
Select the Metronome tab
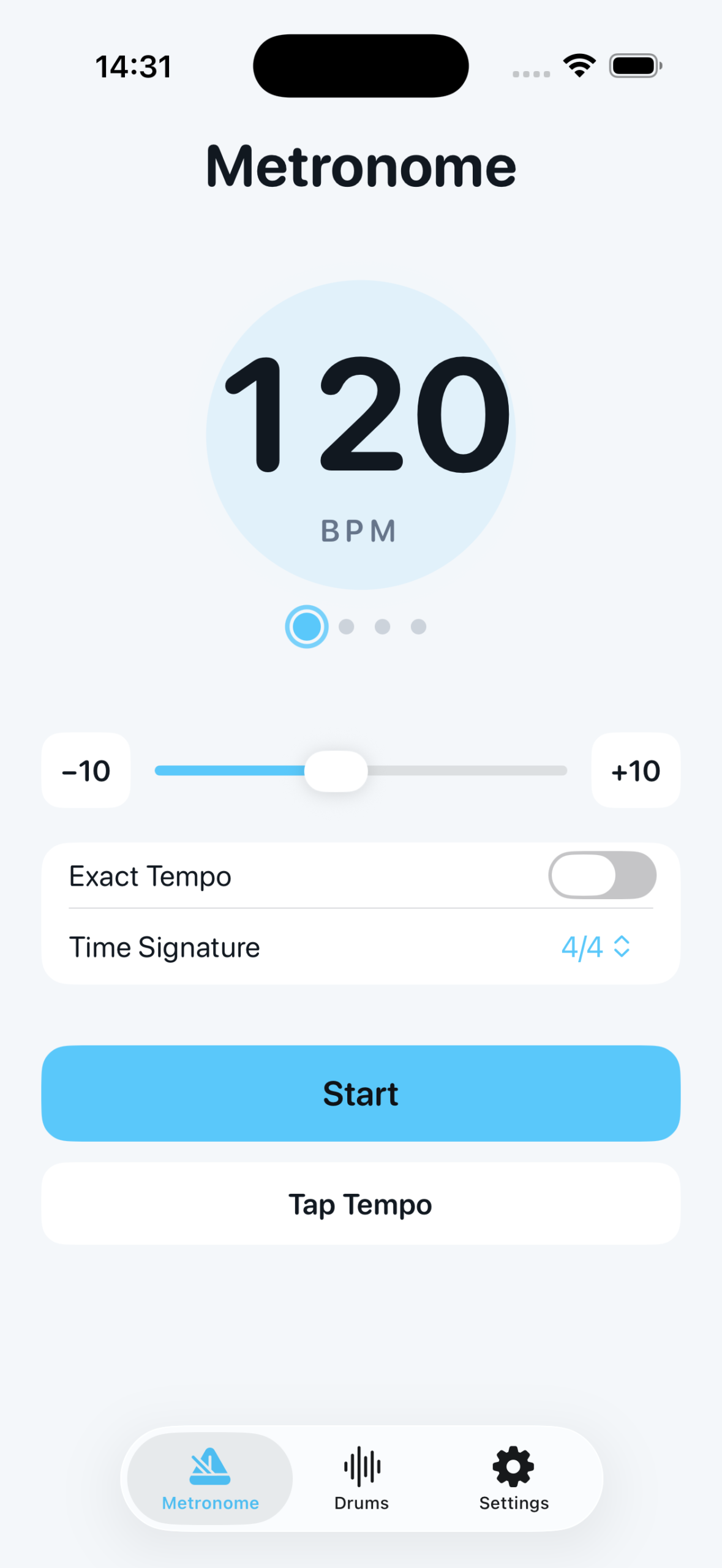[x=210, y=1479]
